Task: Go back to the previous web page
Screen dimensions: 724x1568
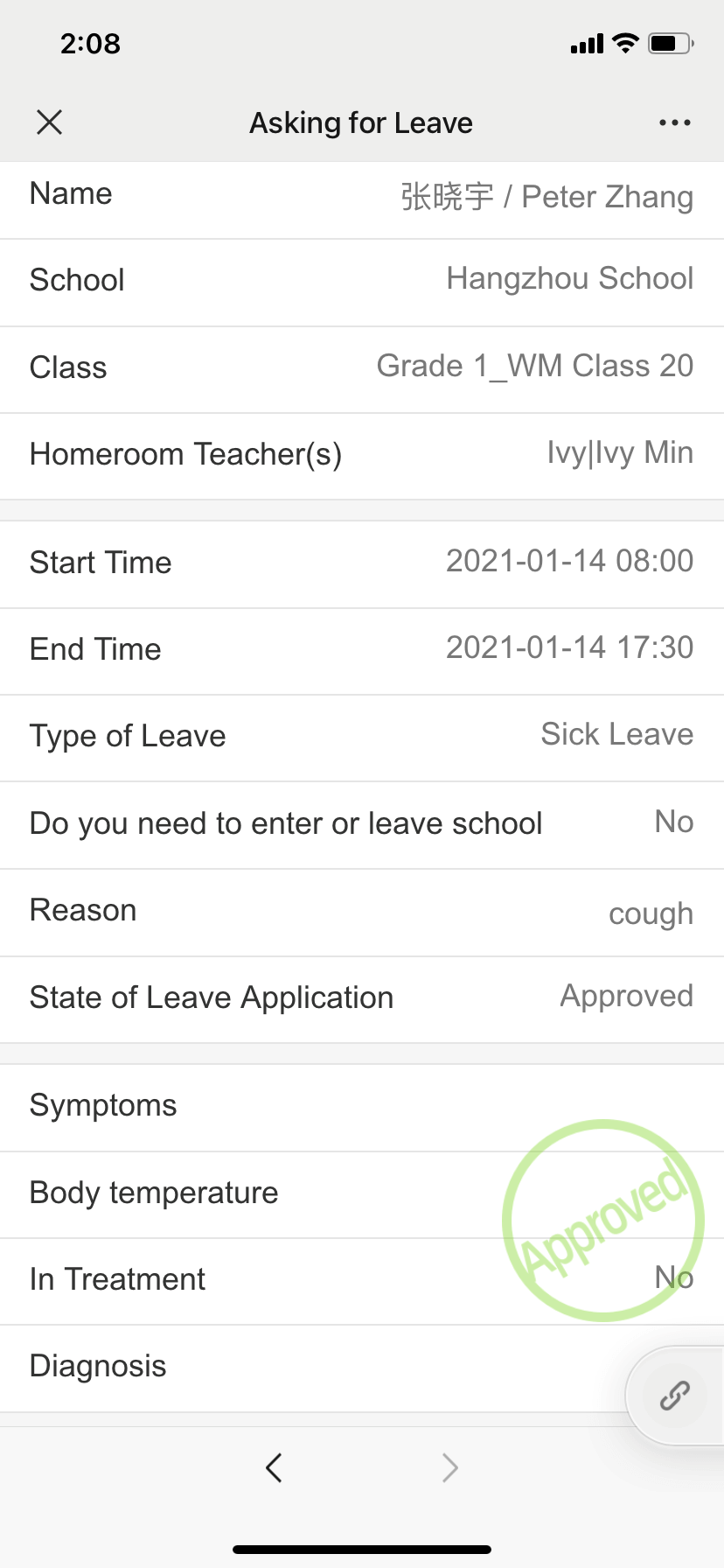Action: coord(274,1467)
